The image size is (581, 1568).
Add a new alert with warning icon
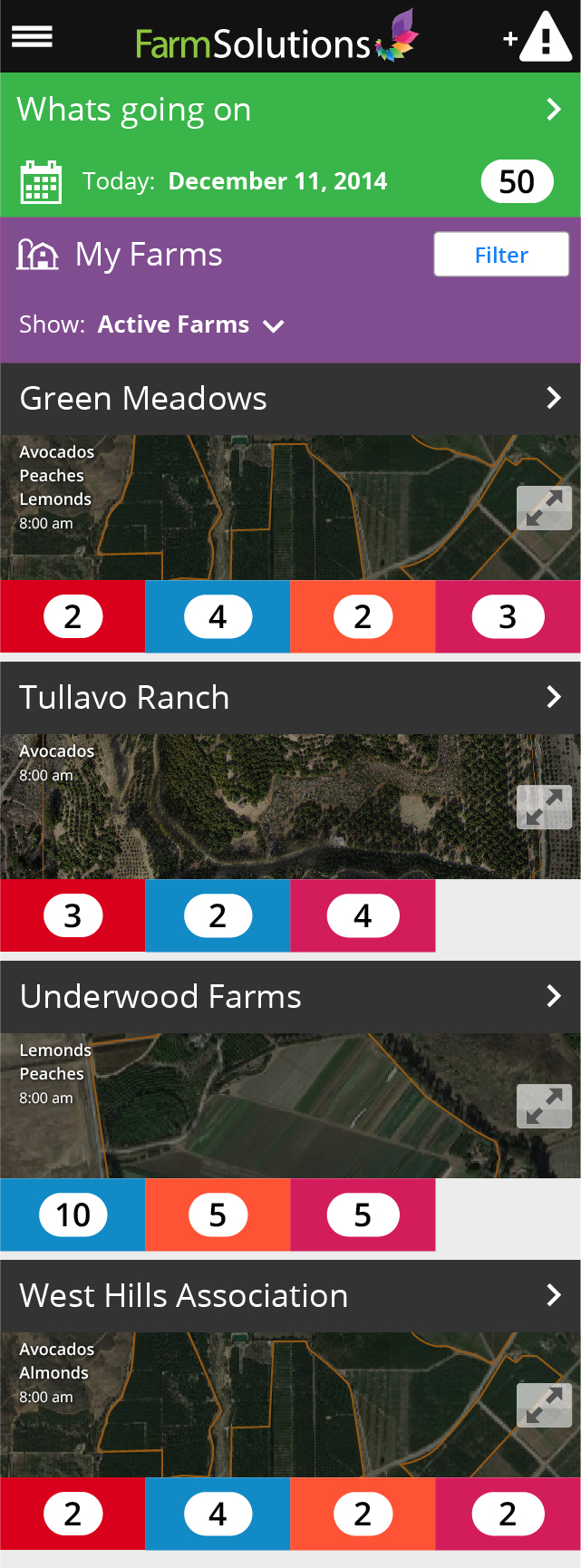click(x=537, y=38)
